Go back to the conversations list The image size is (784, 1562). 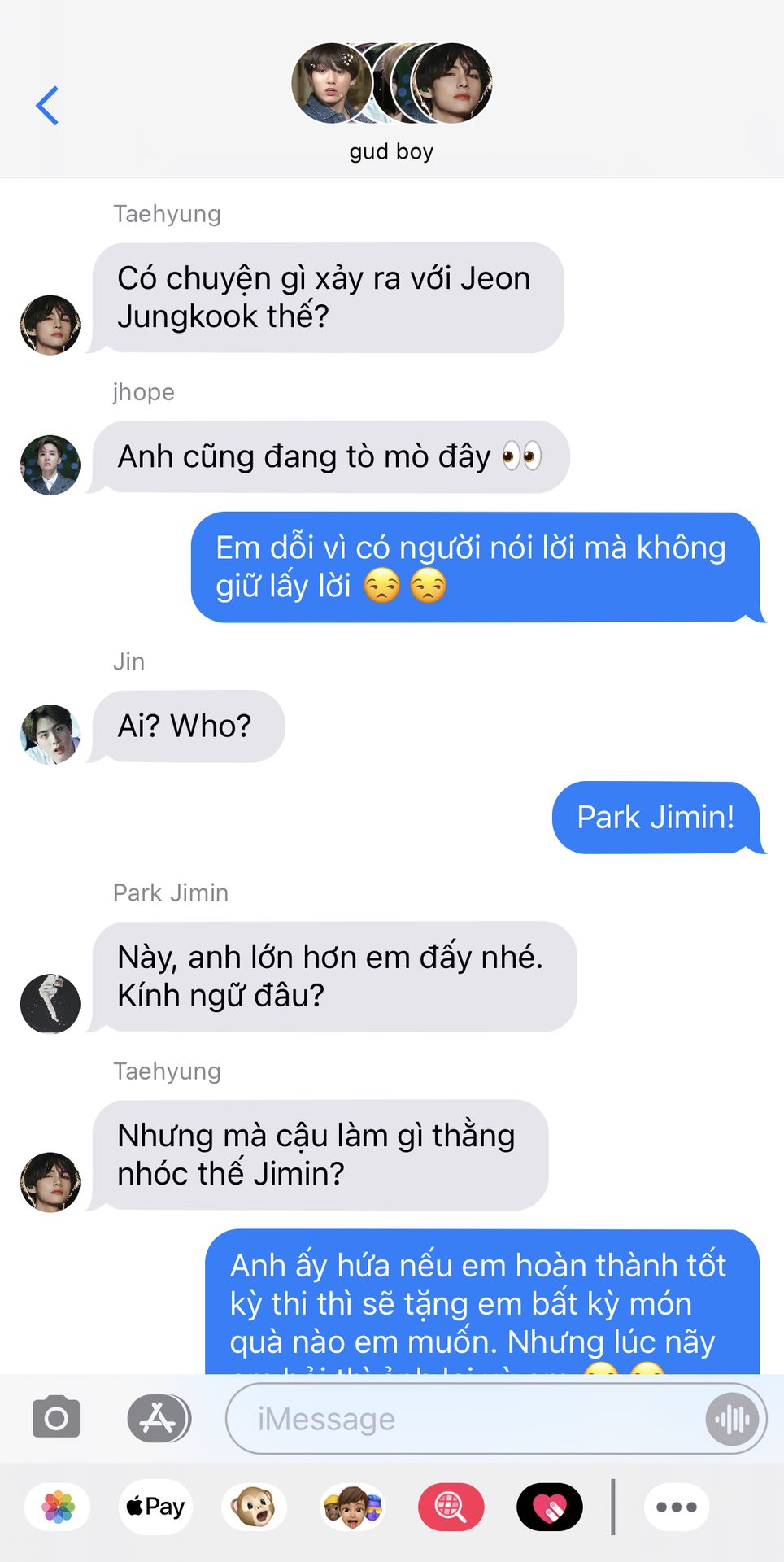(x=47, y=106)
